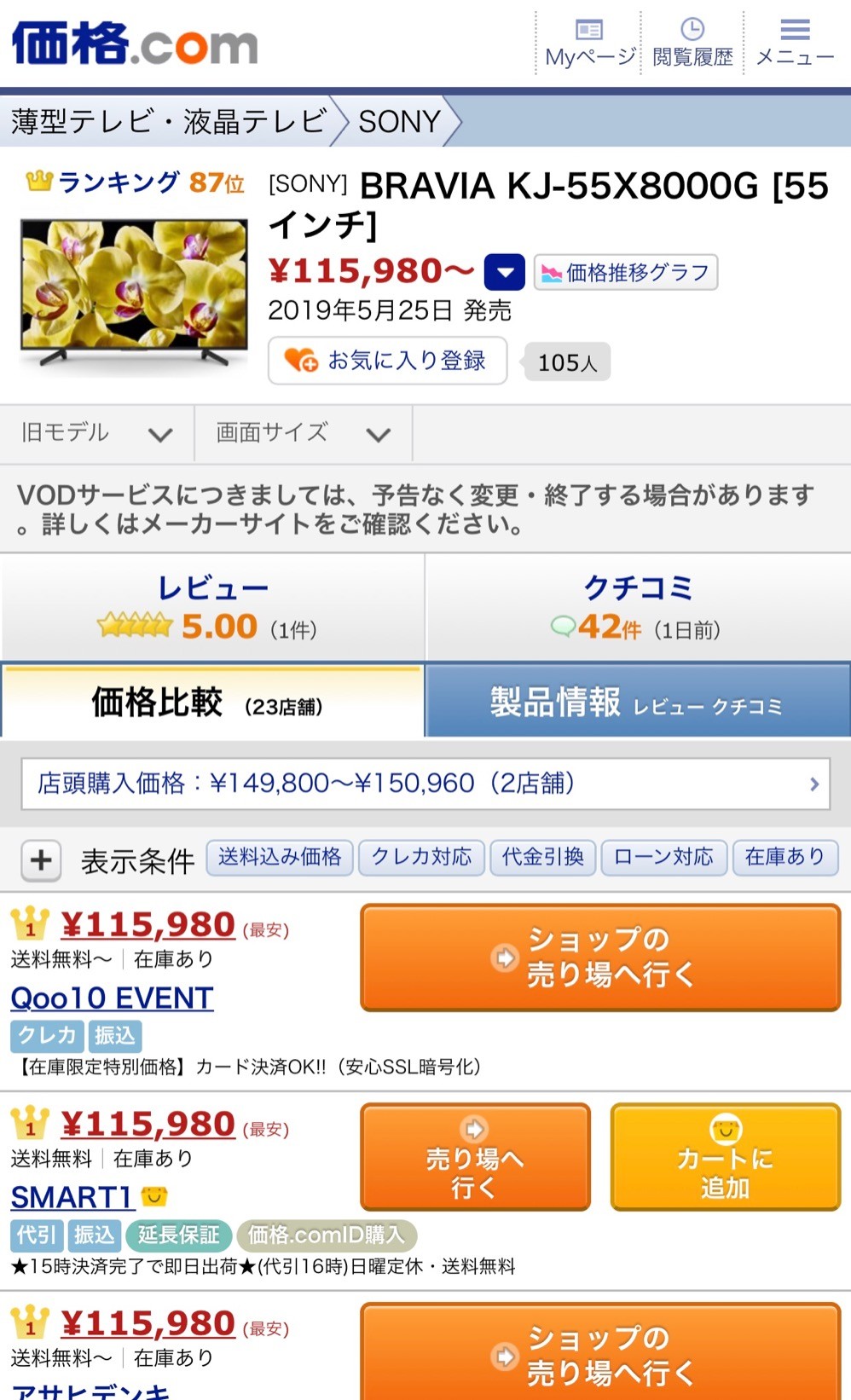Viewport: 851px width, 1400px height.
Task: Tap お気に入り登録 to add favorite
Action: 388,361
